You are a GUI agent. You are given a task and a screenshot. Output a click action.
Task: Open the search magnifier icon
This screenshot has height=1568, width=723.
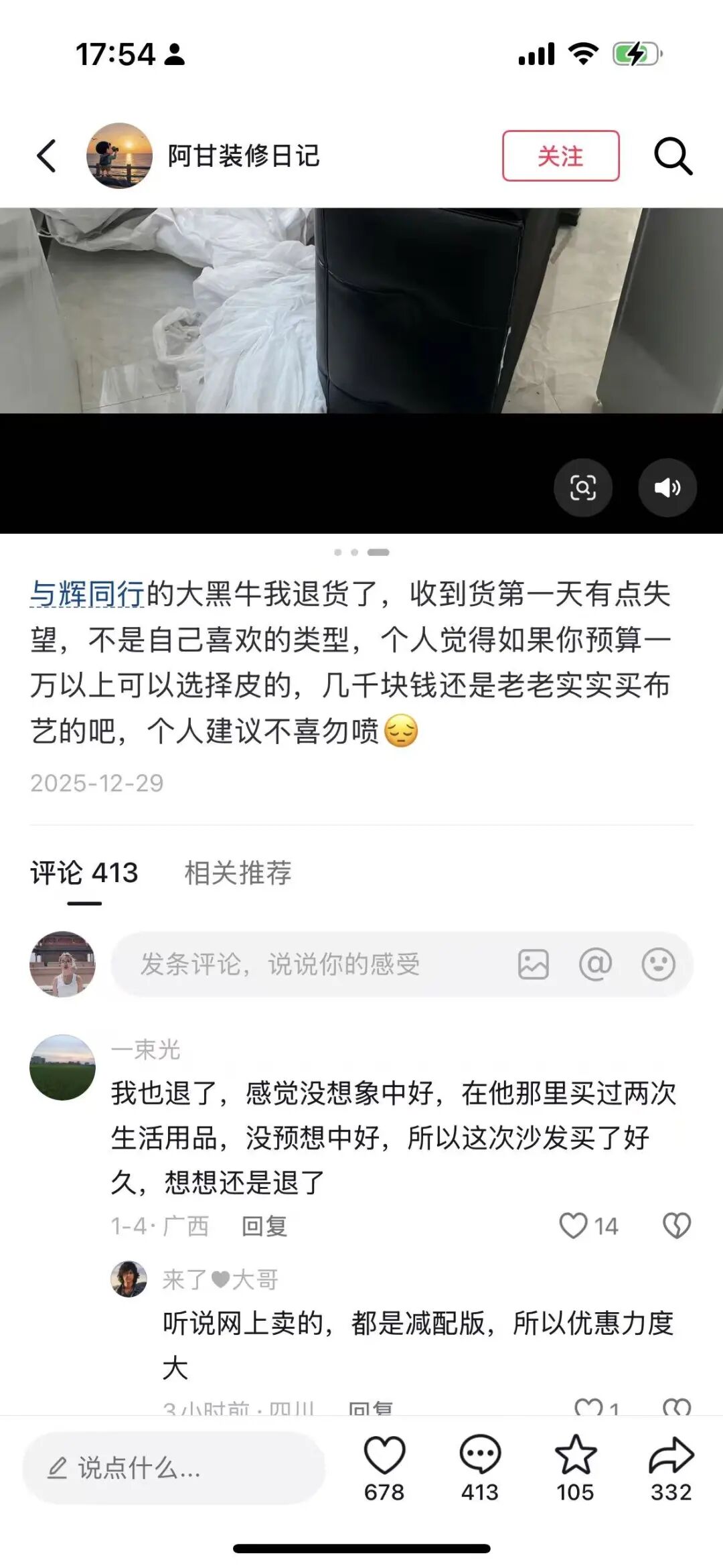672,156
